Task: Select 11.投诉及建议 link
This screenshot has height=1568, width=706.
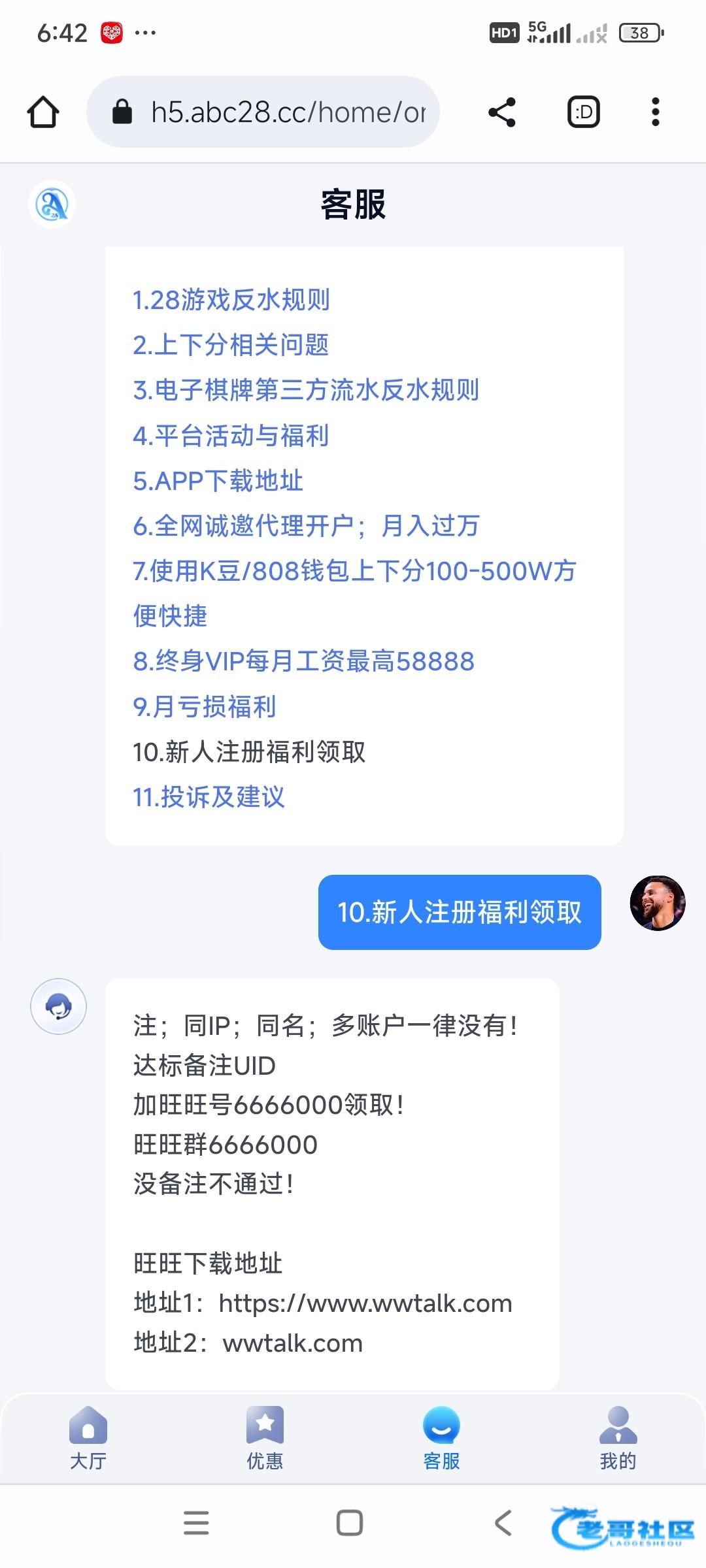Action: [x=209, y=797]
